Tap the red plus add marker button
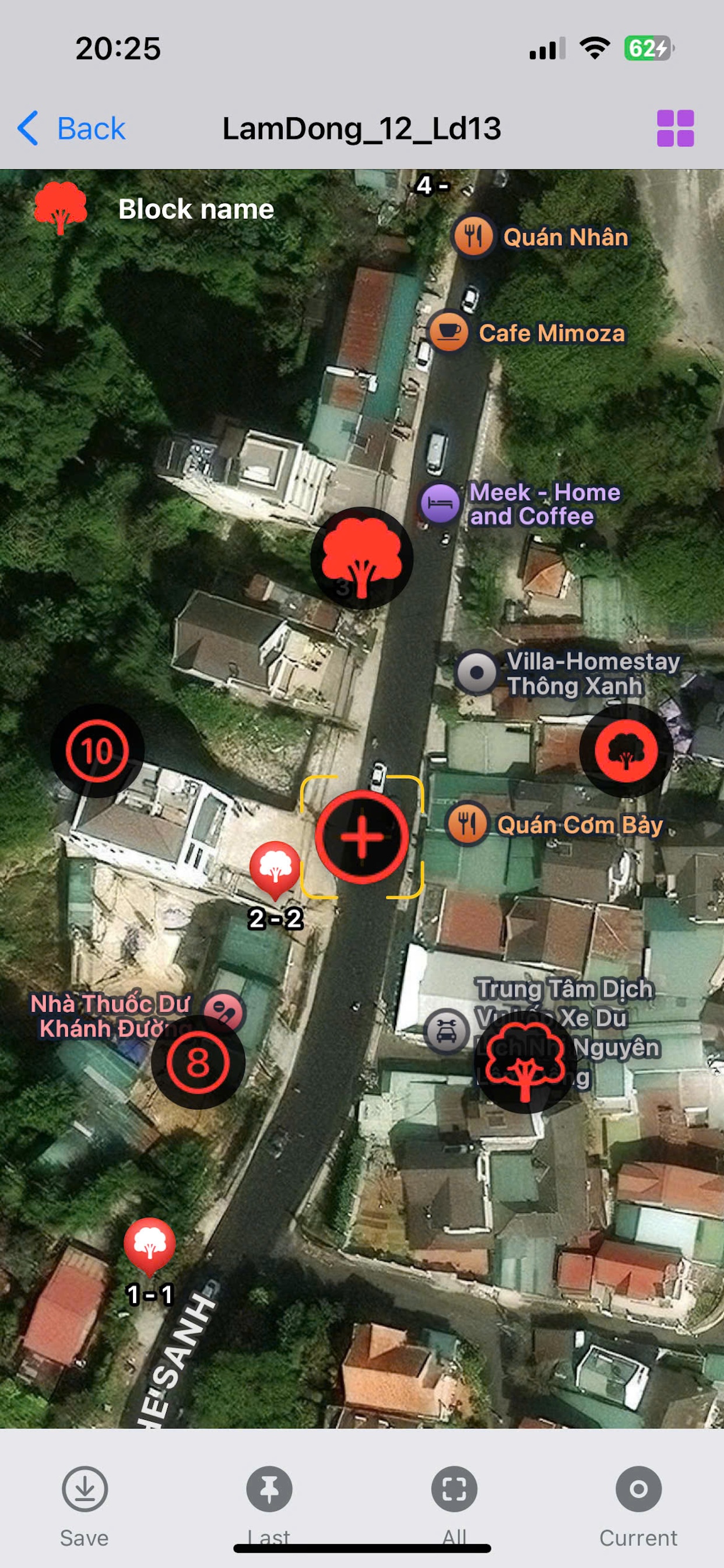 361,837
